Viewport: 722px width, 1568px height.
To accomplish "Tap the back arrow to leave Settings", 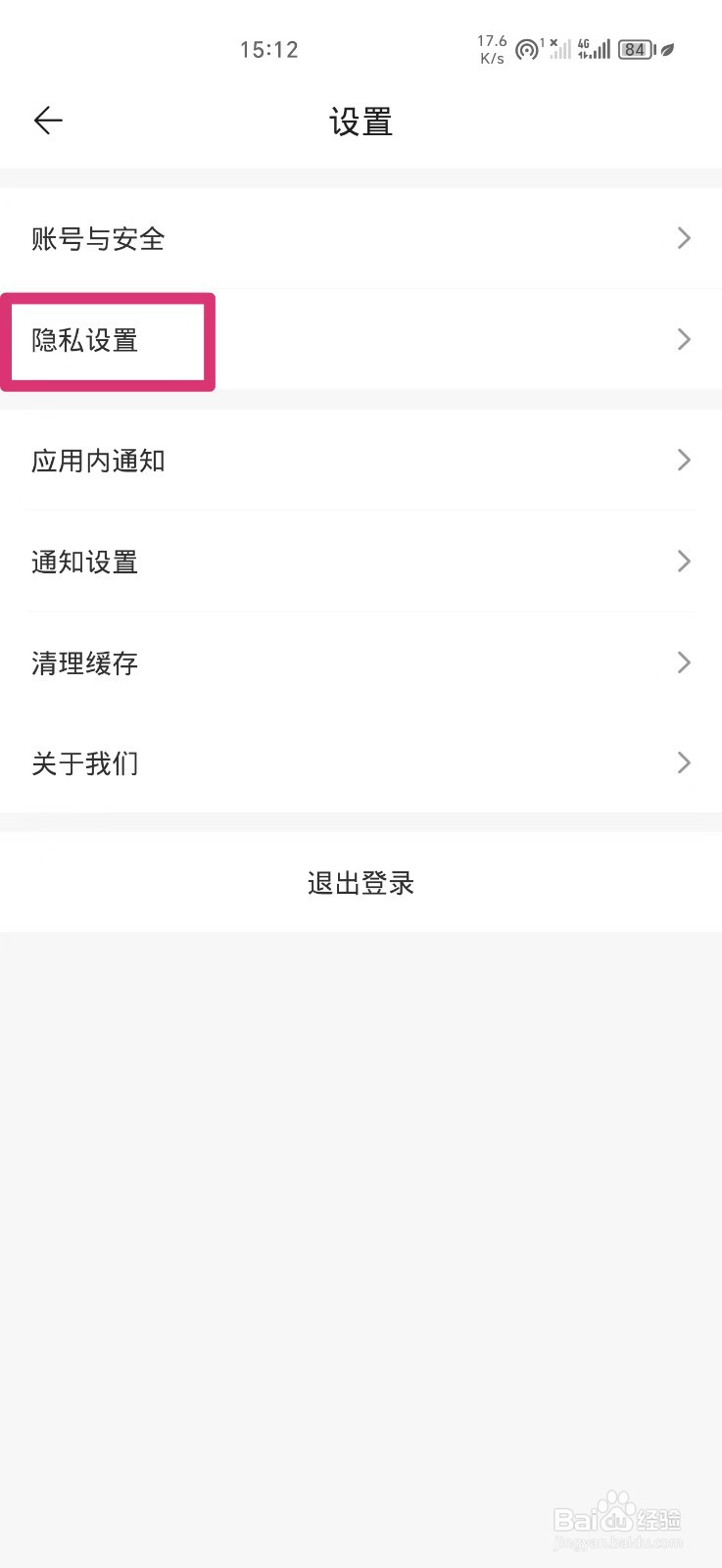I will (47, 120).
